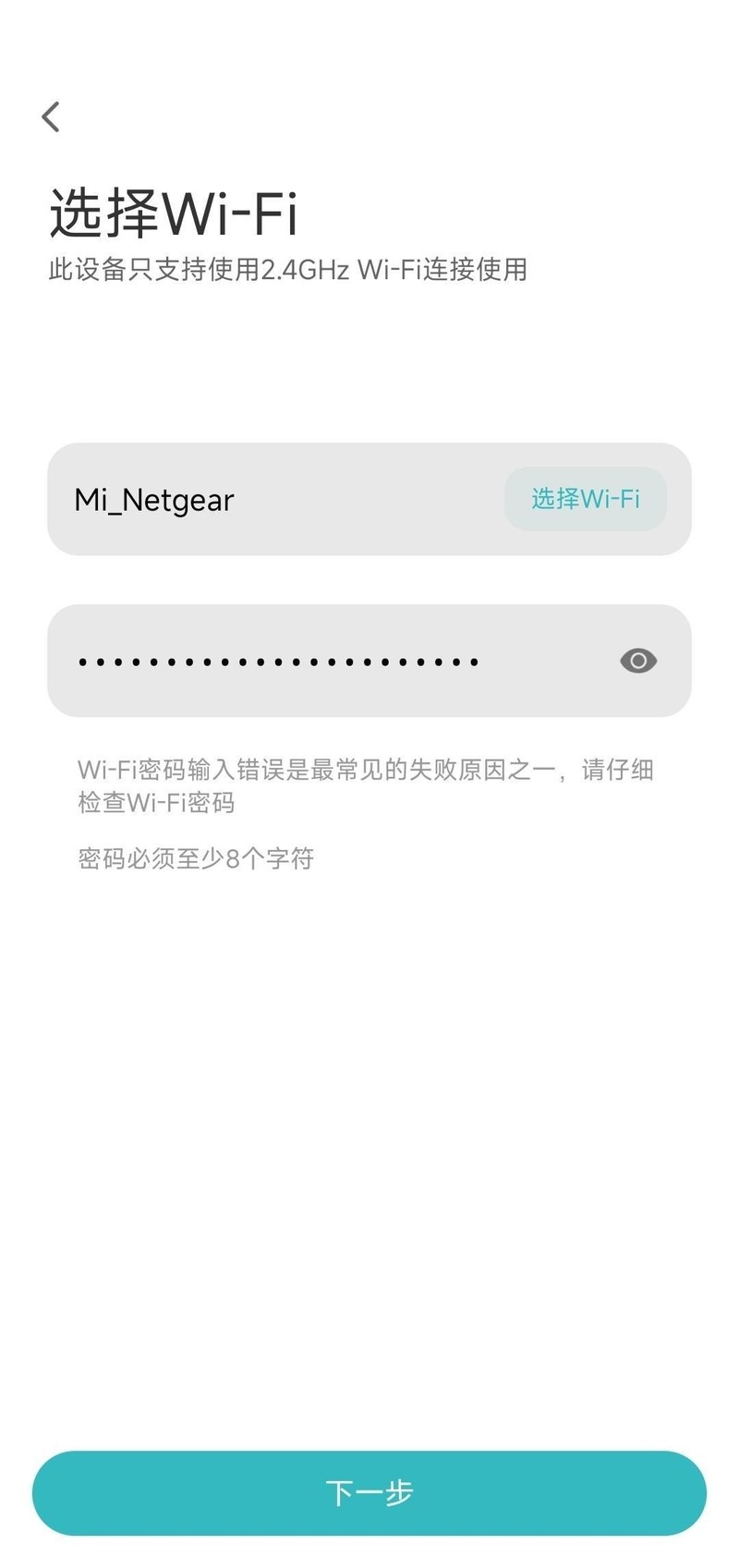The image size is (739, 1568).
Task: Go back using the top-left arrow
Action: [x=52, y=117]
